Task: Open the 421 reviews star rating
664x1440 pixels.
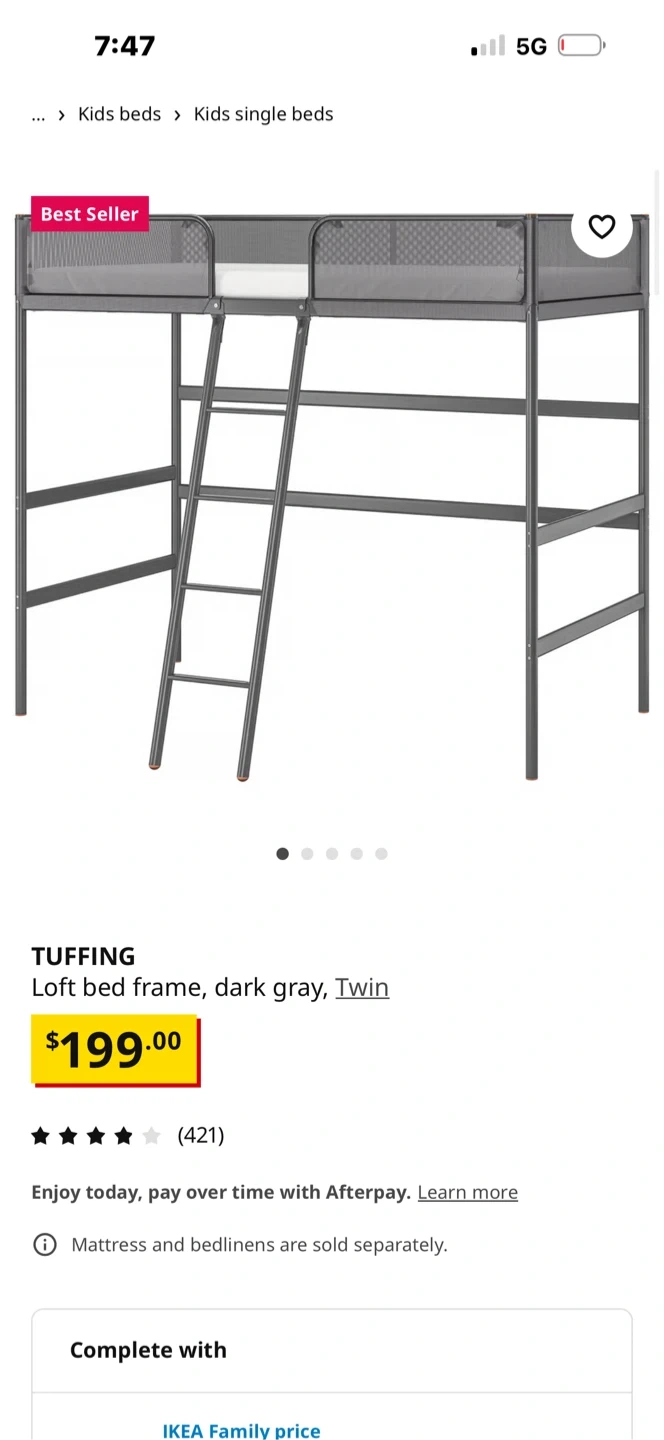Action: pyautogui.click(x=128, y=1135)
